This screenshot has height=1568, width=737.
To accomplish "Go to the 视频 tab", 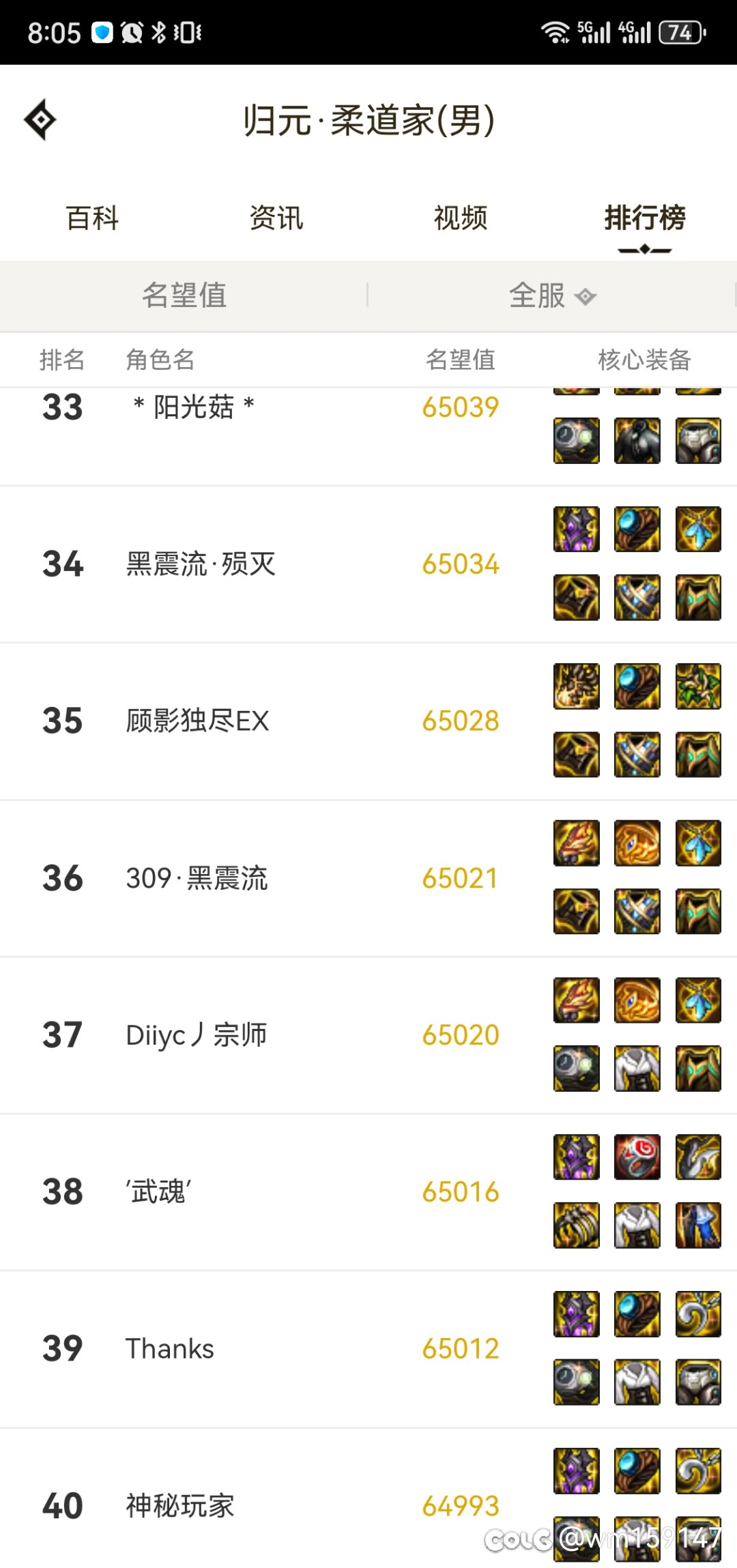I will click(461, 218).
